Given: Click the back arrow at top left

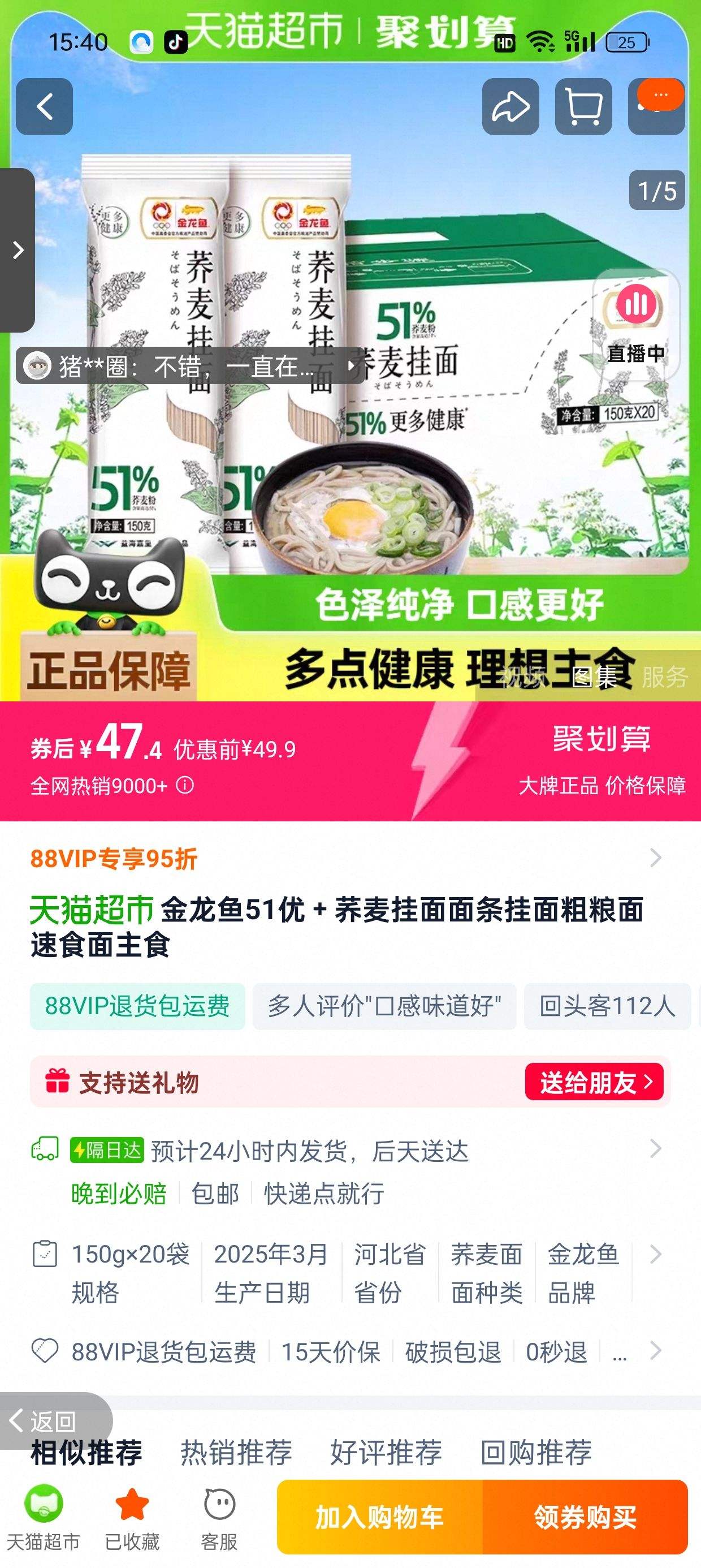Looking at the screenshot, I should point(44,106).
